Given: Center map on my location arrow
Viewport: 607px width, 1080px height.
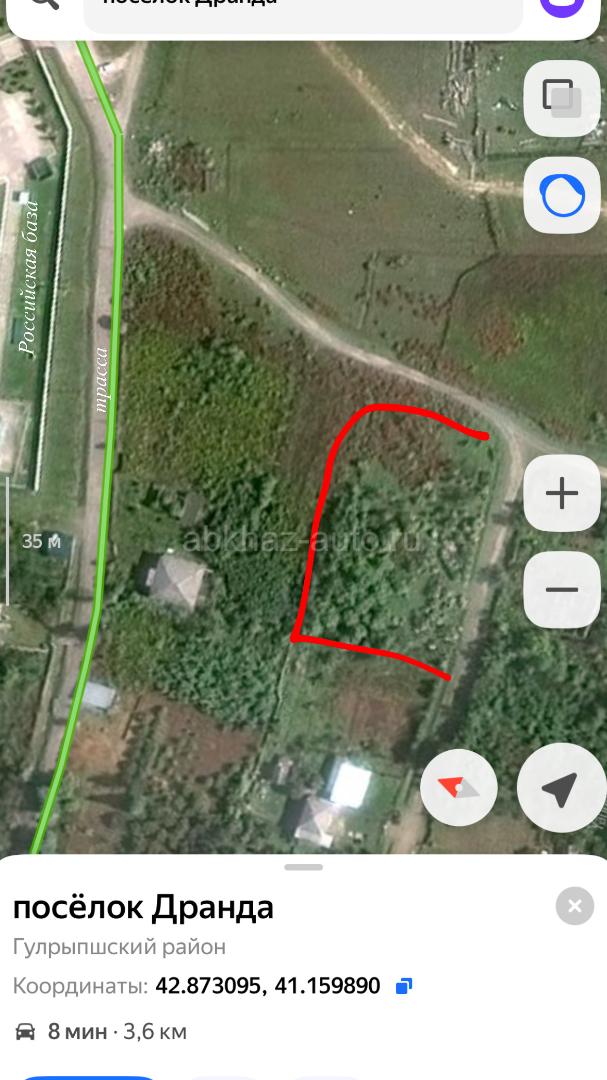Looking at the screenshot, I should pos(559,787).
